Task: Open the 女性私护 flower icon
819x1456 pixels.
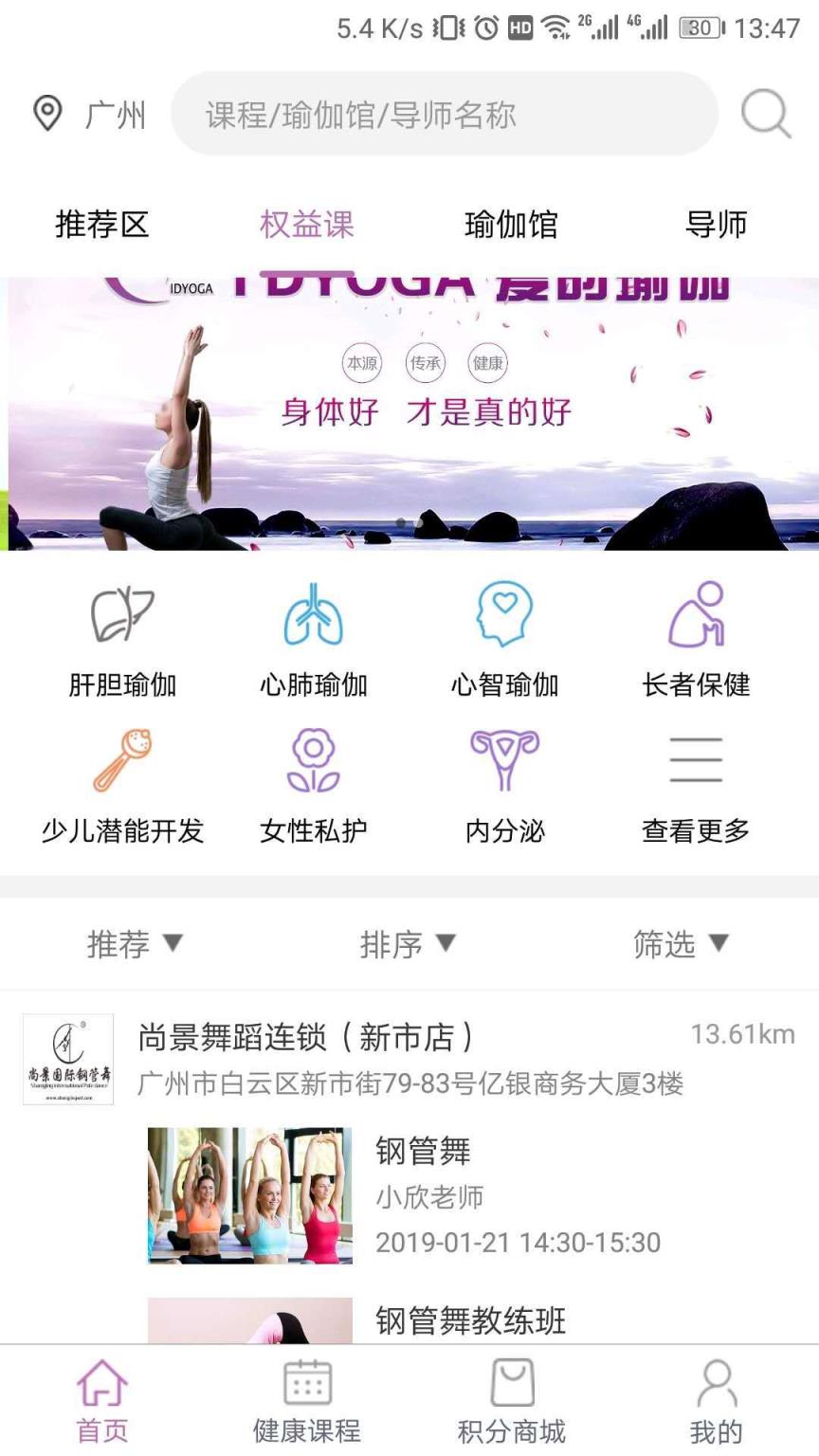Action: tap(315, 764)
